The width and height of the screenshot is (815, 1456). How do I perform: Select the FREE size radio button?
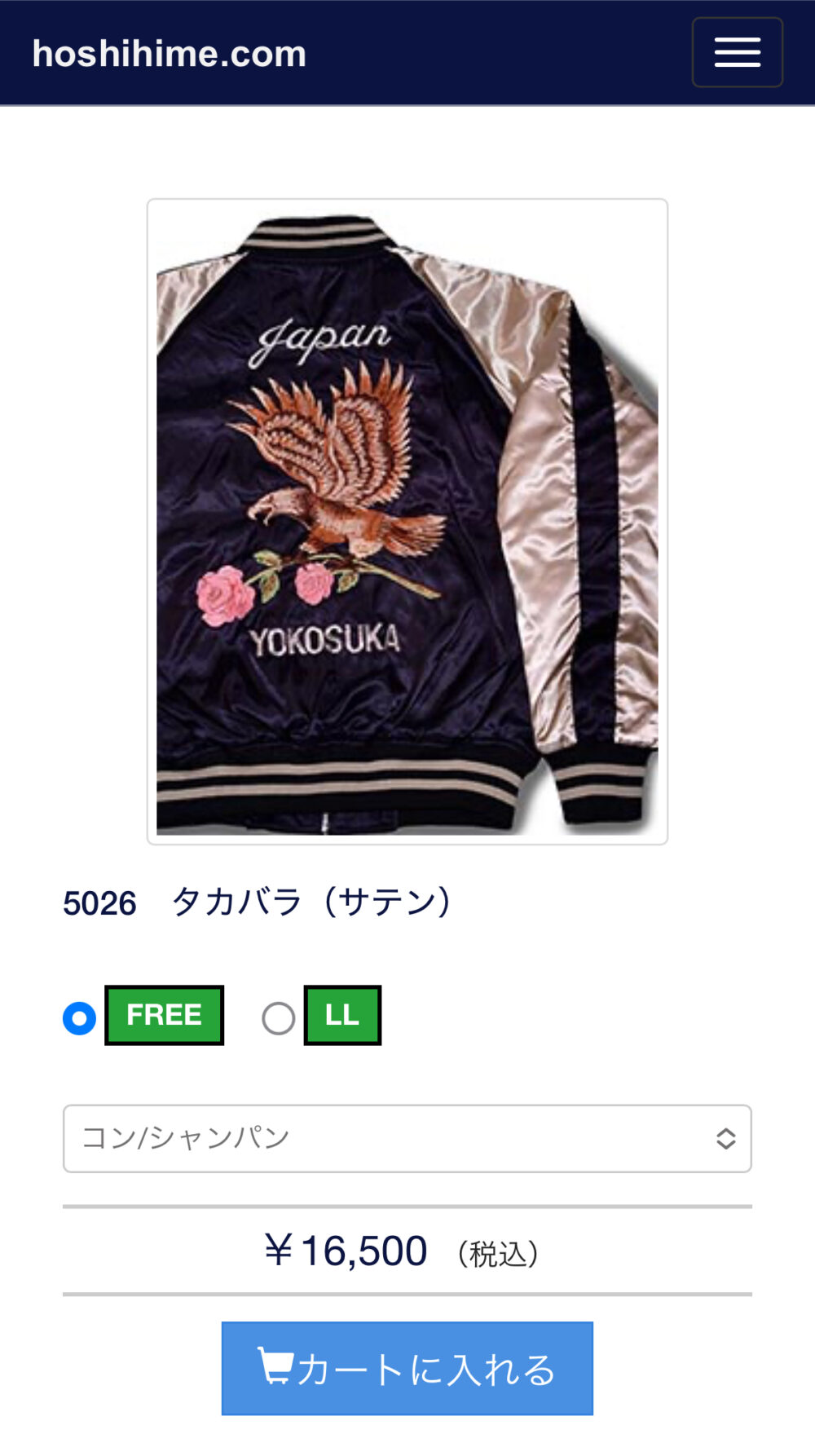[78, 1017]
